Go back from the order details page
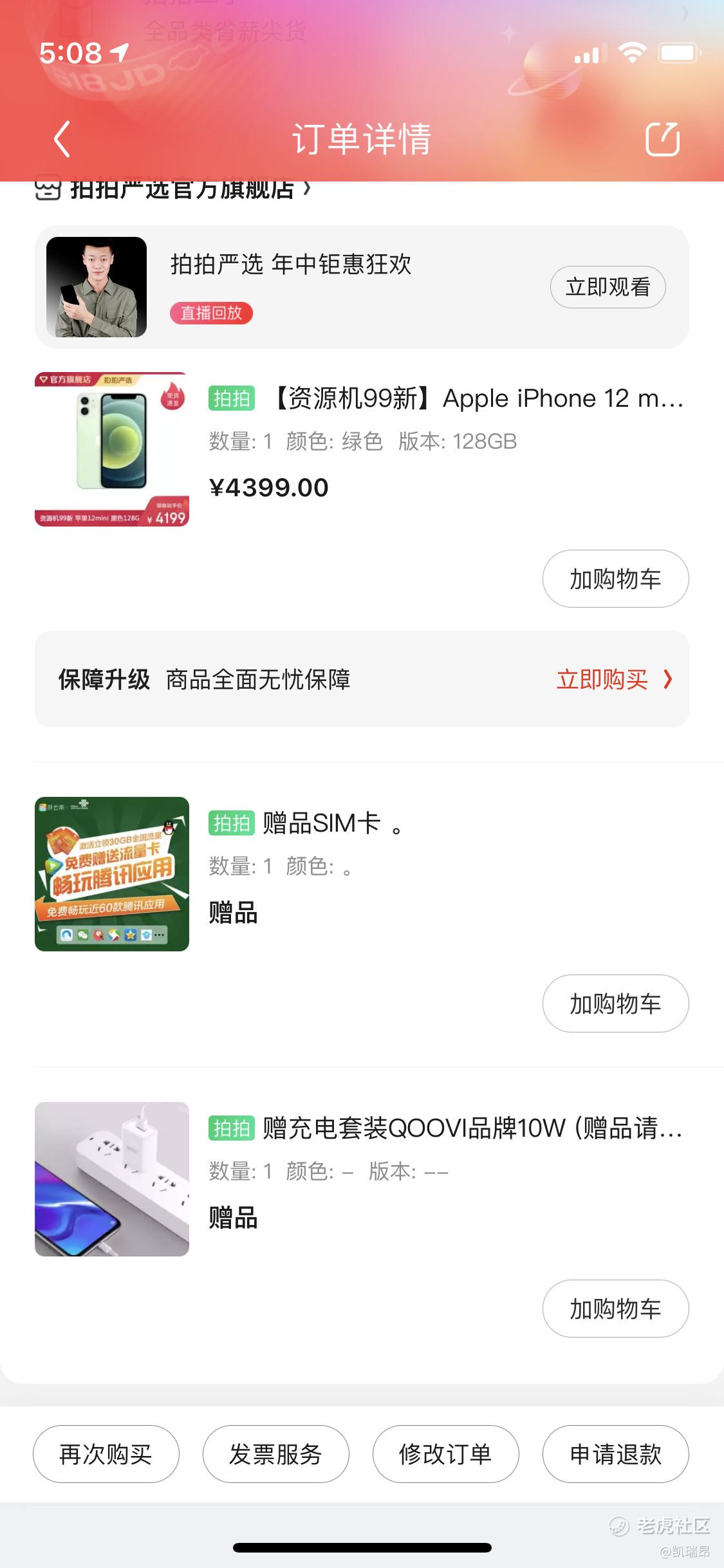The image size is (724, 1568). click(62, 139)
